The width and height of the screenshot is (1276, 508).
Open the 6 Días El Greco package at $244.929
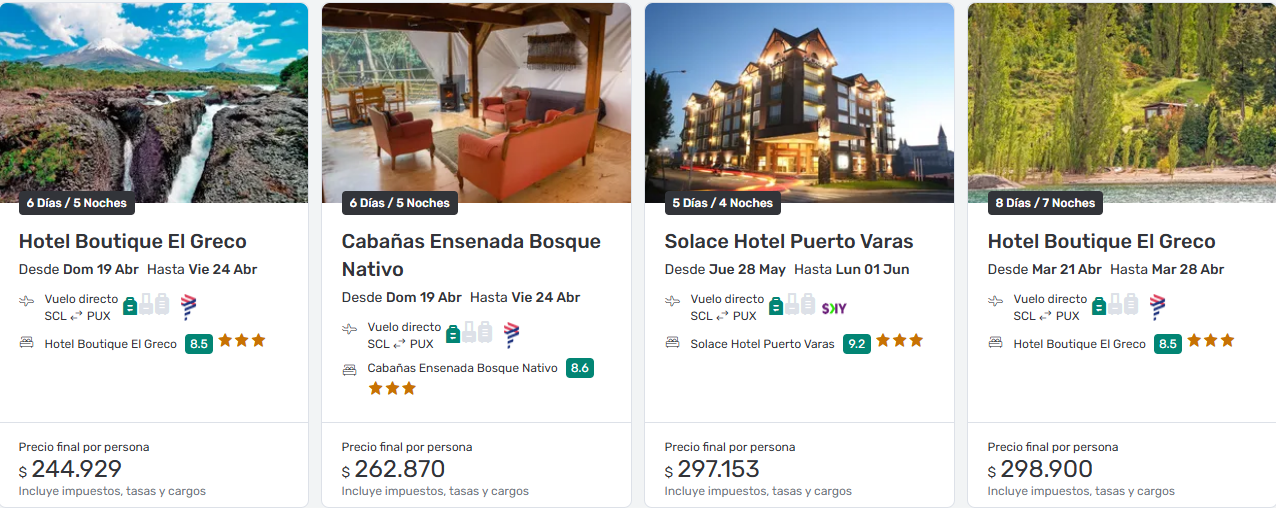pyautogui.click(x=132, y=241)
